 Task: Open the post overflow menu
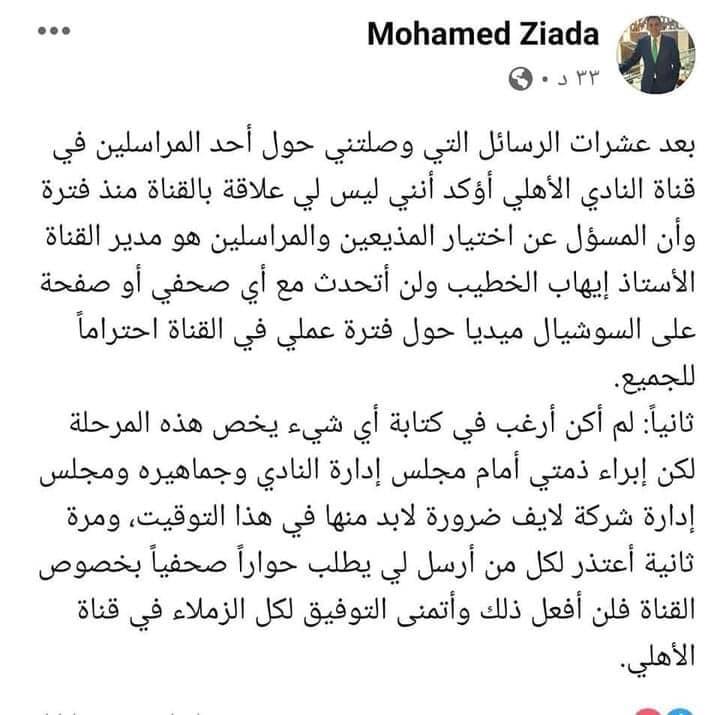click(49, 31)
